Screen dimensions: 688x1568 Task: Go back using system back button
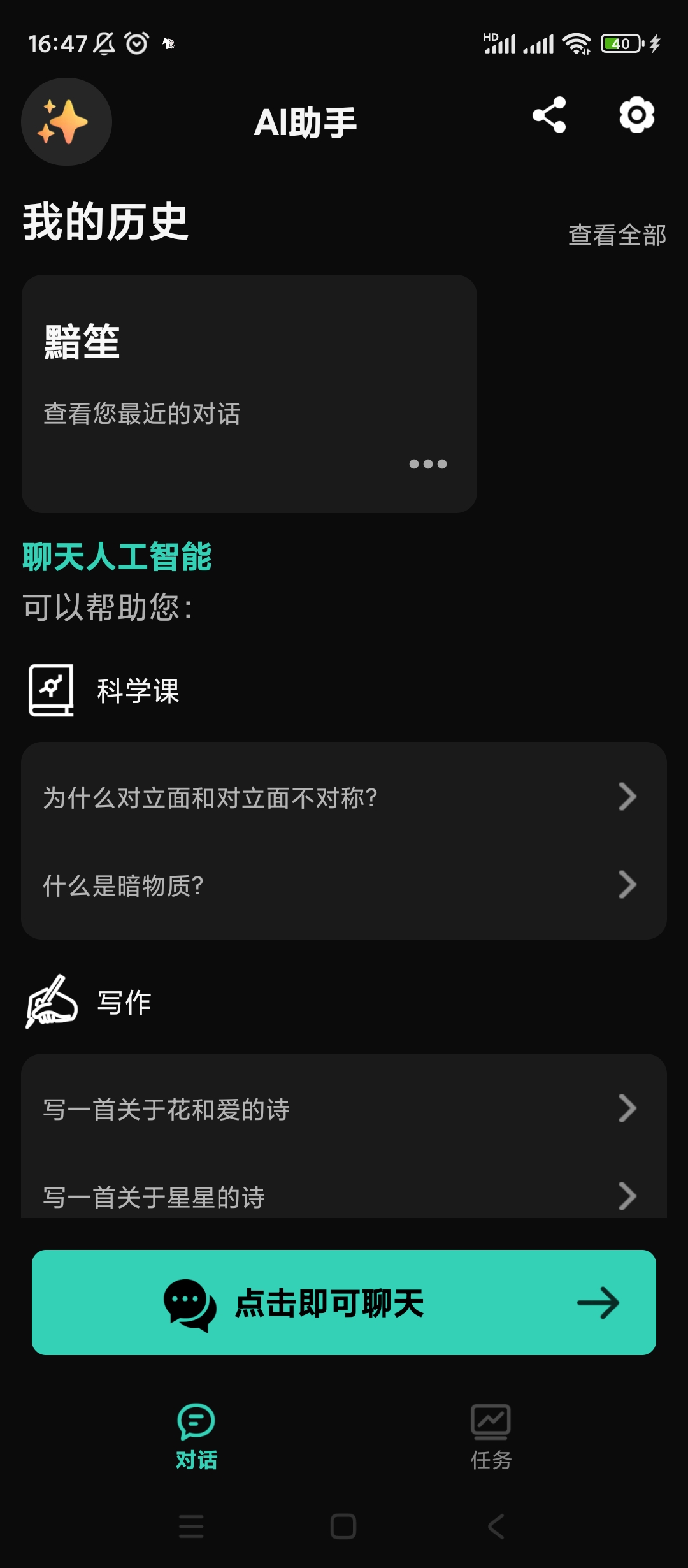(496, 1527)
